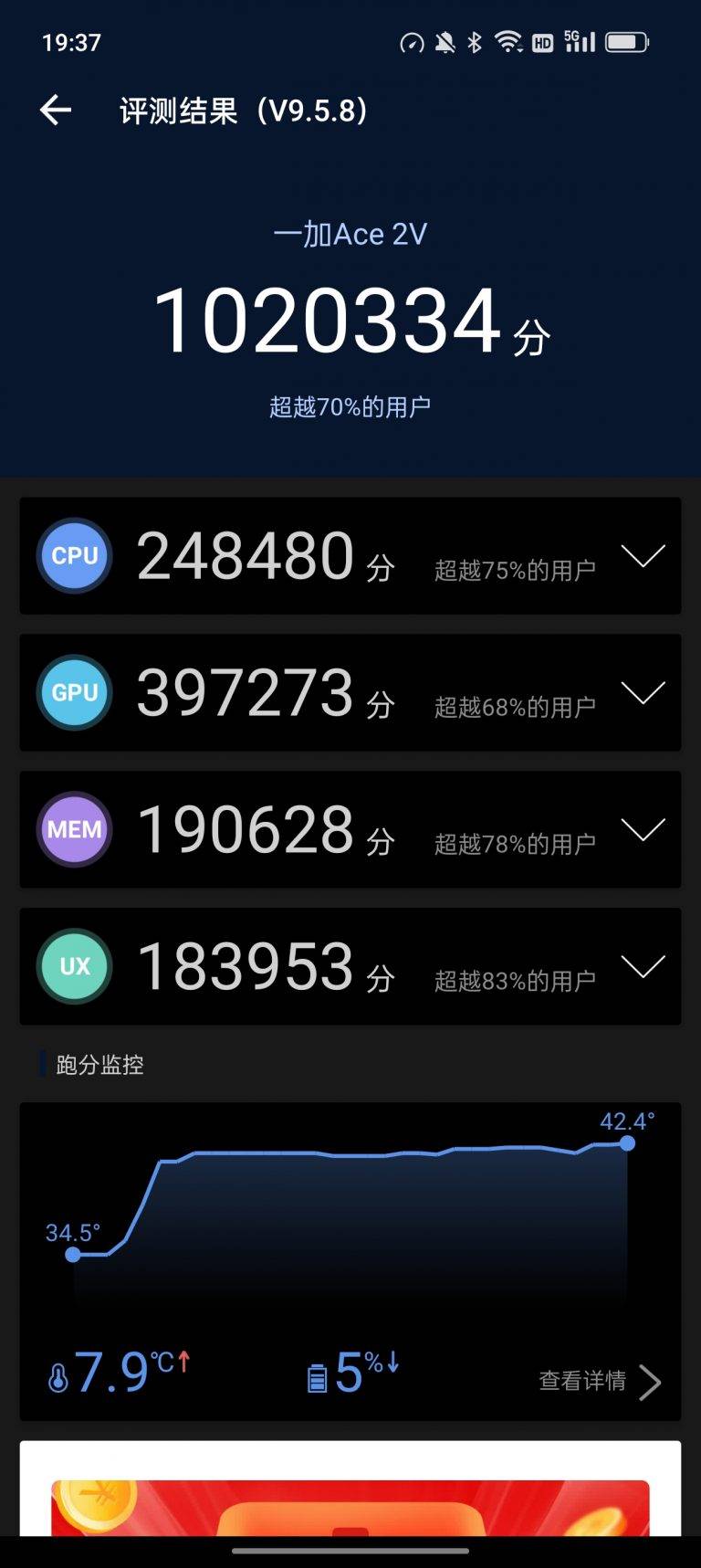The height and width of the screenshot is (1568, 701).
Task: Expand the UX score details
Action: point(644,966)
